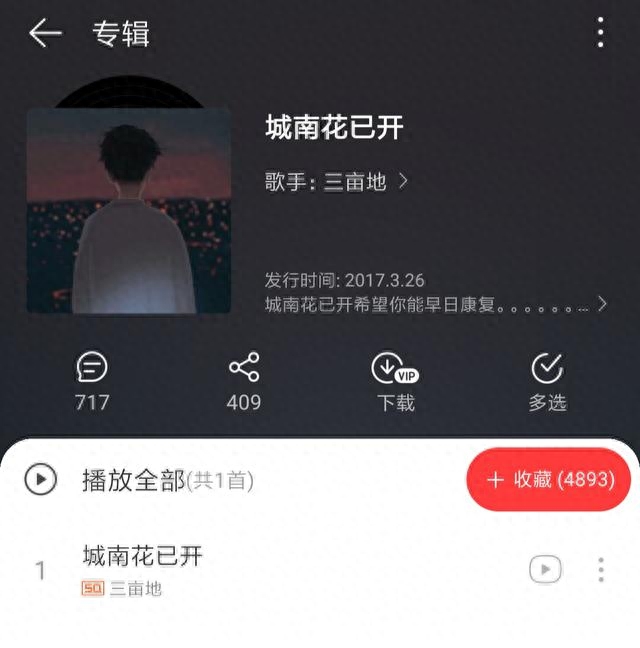The height and width of the screenshot is (648, 640).
Task: Download the album with 下载
Action: point(395,381)
